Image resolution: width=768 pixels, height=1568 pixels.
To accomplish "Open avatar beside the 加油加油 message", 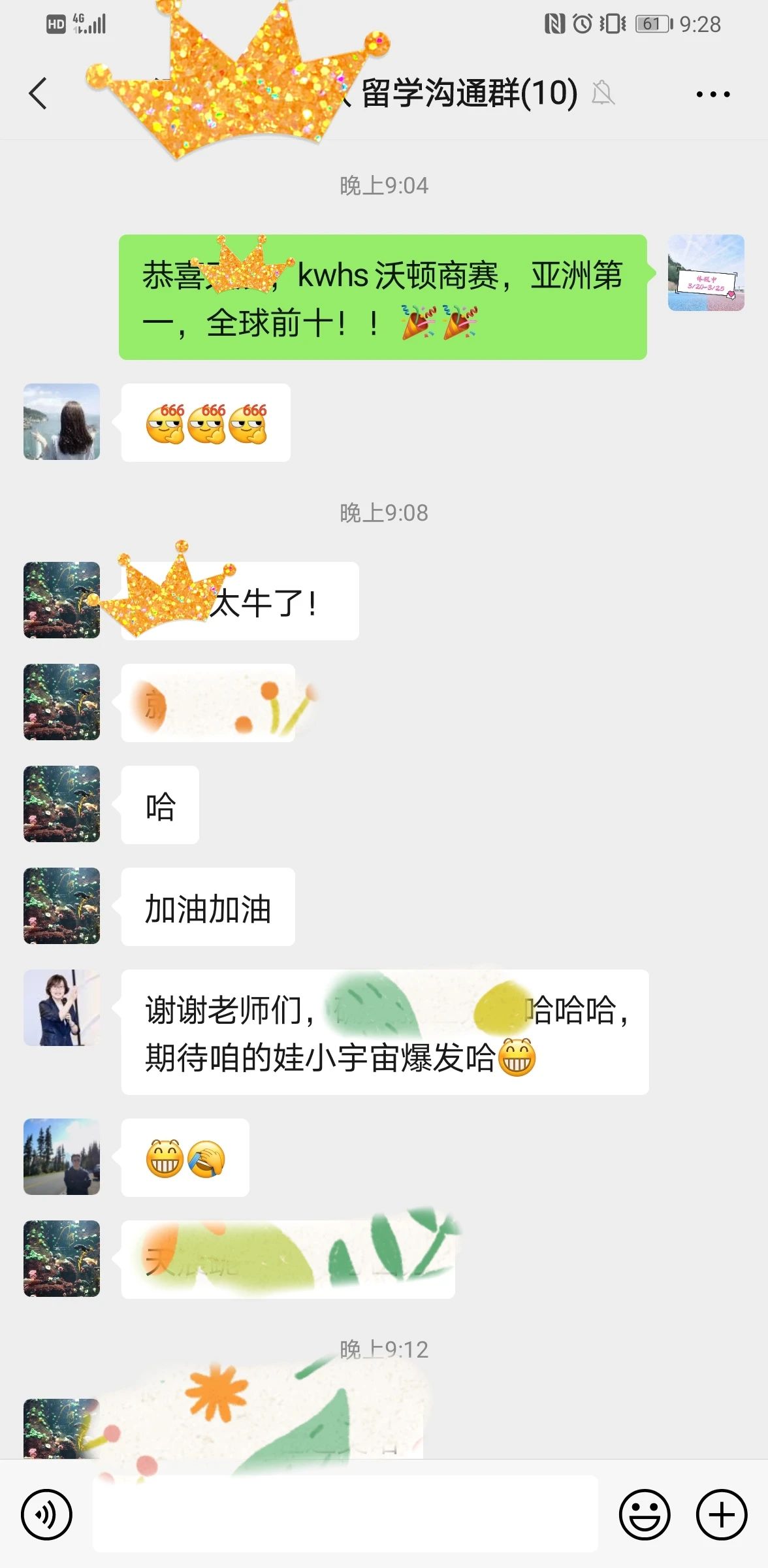I will [62, 906].
